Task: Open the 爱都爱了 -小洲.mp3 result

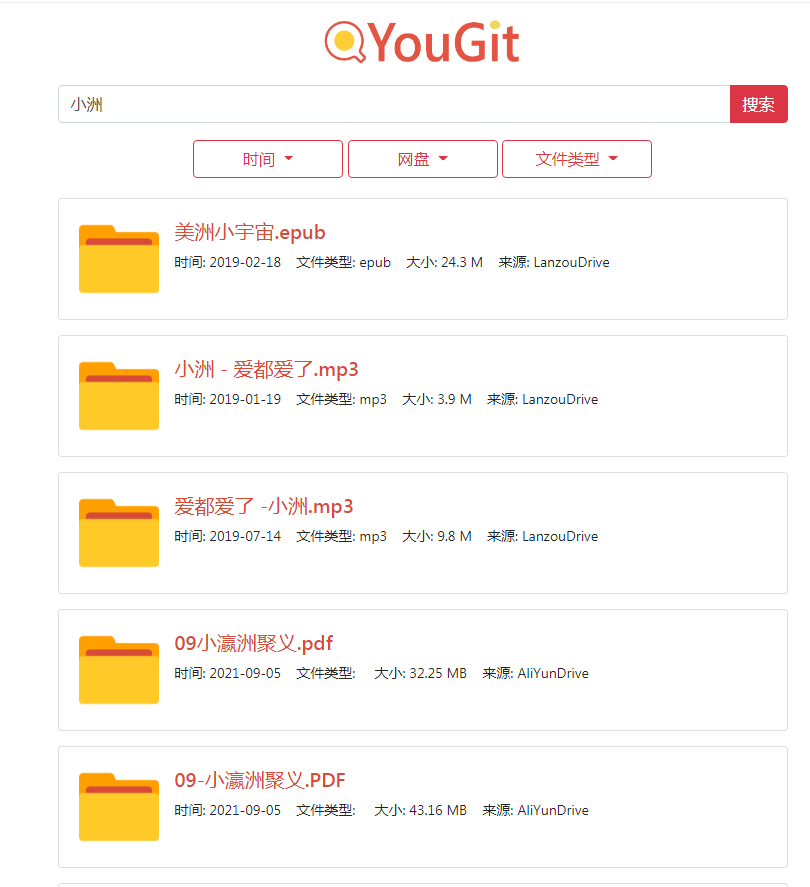Action: 262,506
